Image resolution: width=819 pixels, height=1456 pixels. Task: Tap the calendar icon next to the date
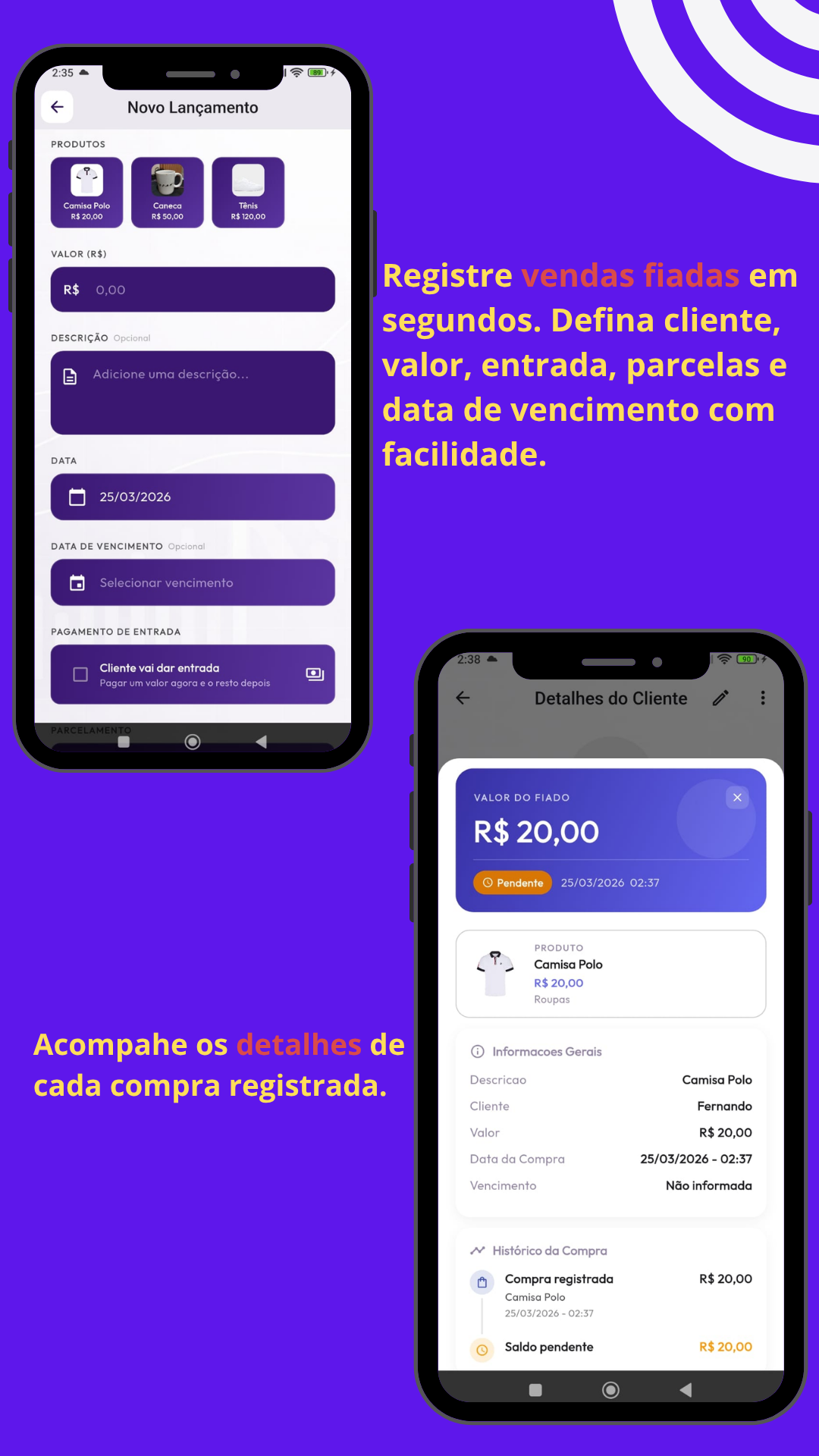pyautogui.click(x=76, y=497)
